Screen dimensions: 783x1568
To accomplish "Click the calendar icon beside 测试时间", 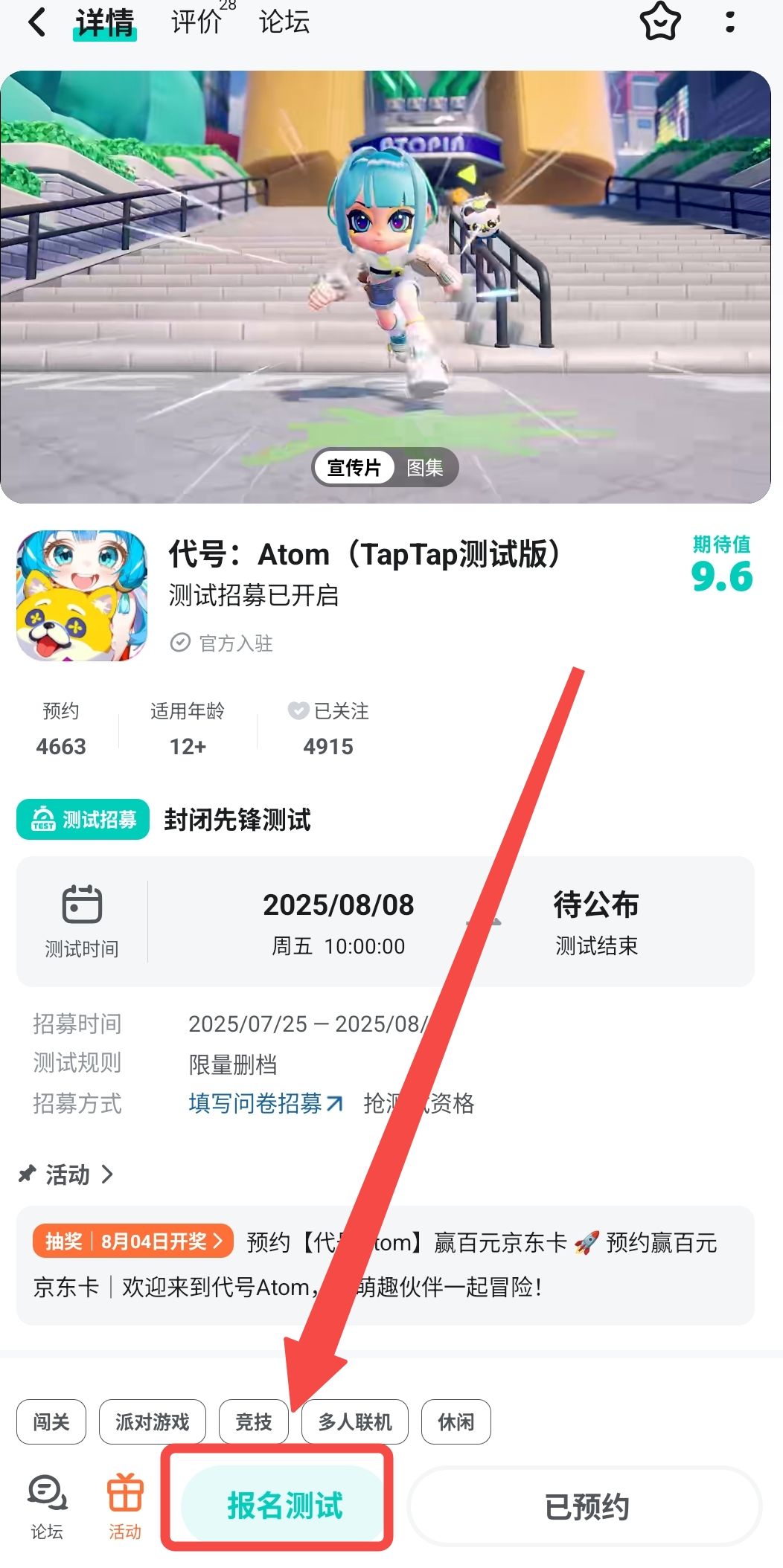I will click(82, 904).
